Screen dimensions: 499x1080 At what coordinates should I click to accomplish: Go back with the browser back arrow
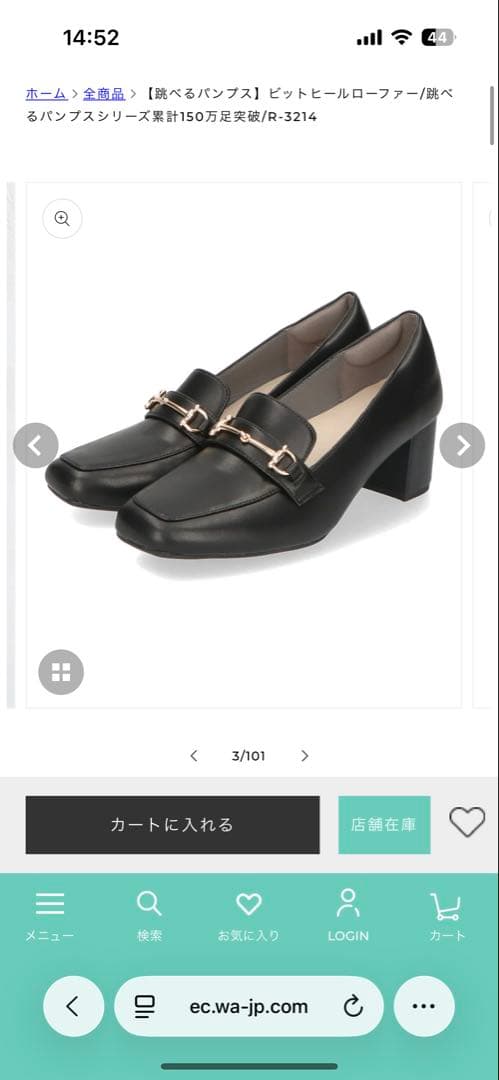pos(74,1006)
